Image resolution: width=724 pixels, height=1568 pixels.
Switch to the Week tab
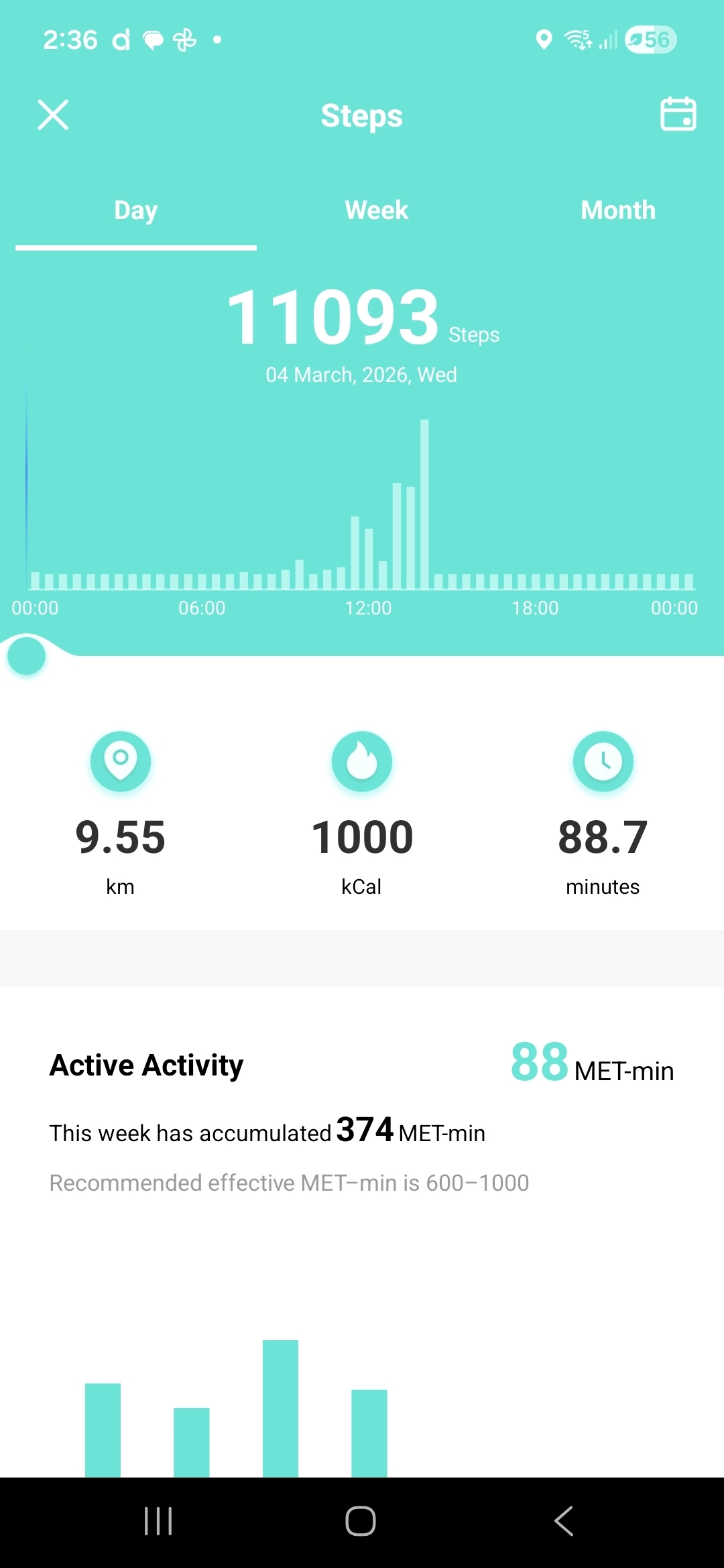point(376,210)
